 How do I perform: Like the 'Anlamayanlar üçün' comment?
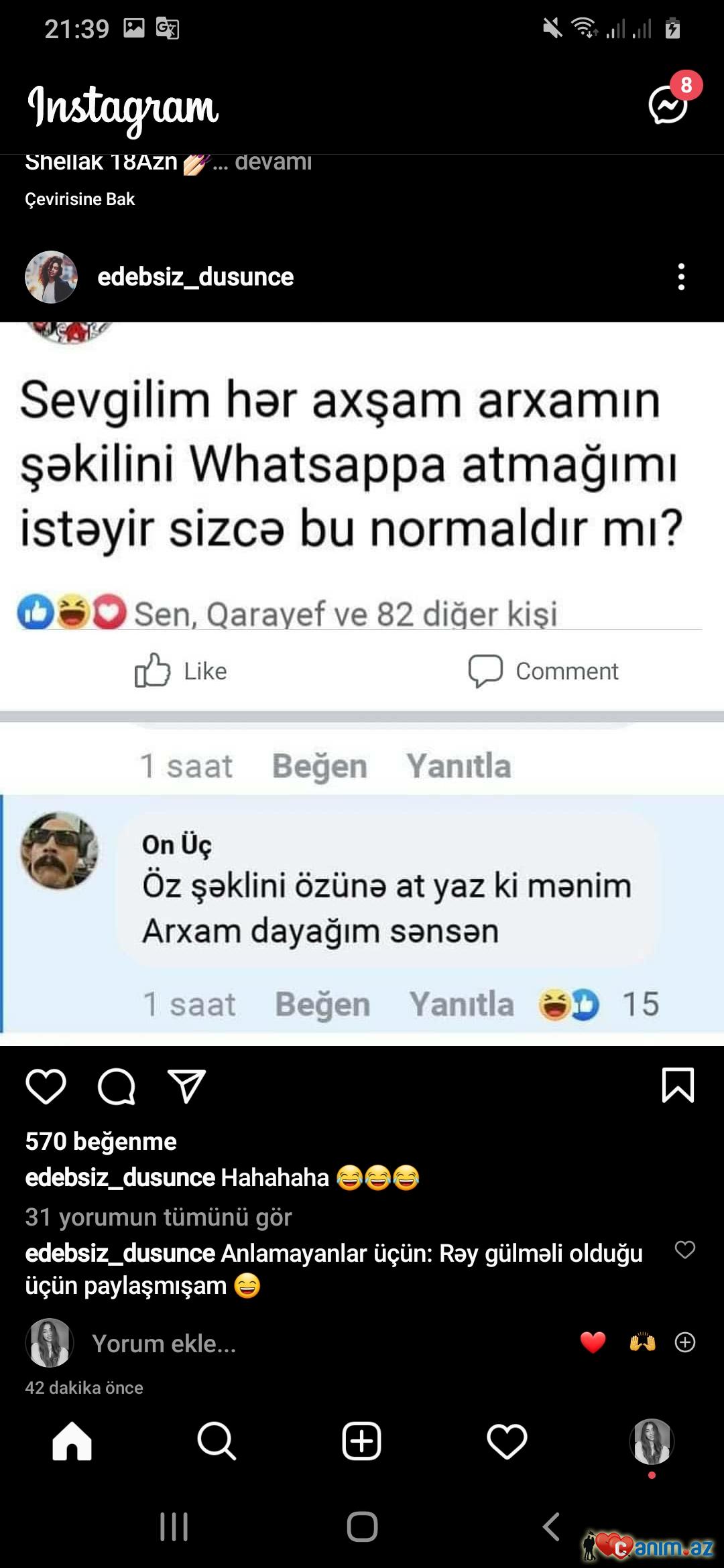pyautogui.click(x=684, y=1250)
